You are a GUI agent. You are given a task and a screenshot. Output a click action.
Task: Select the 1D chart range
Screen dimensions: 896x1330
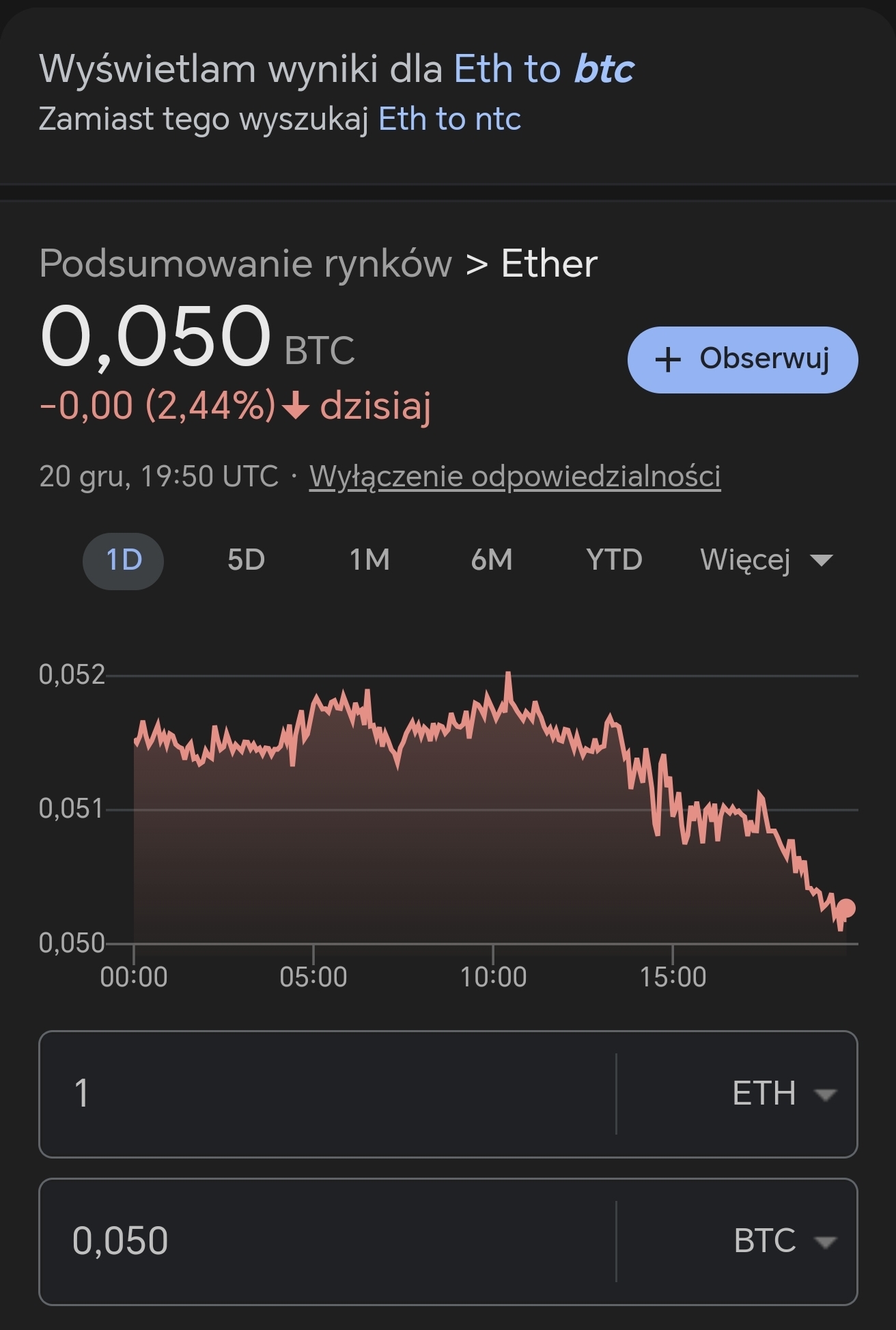click(x=124, y=561)
